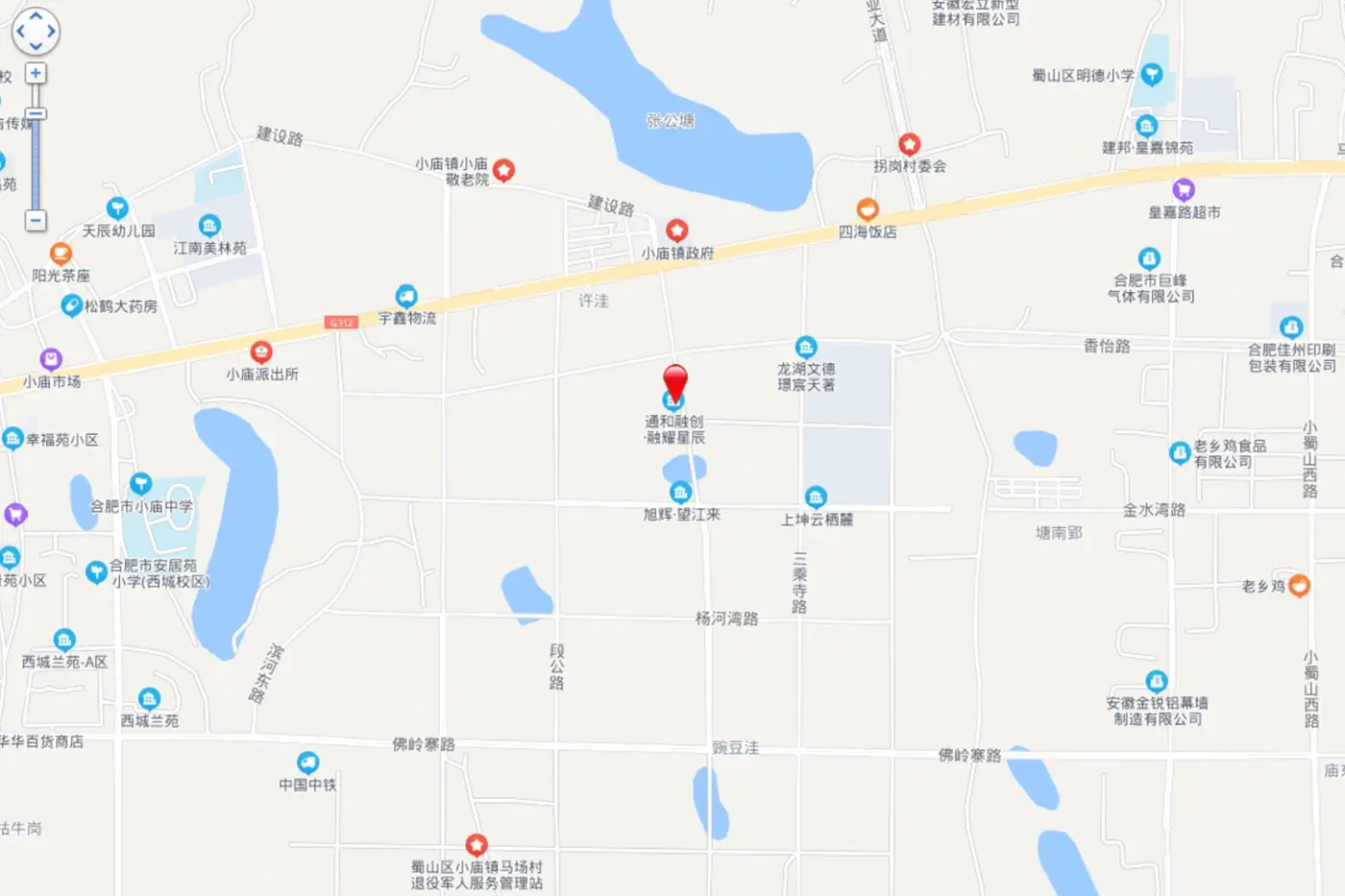The width and height of the screenshot is (1345, 896).
Task: Pan the map down with the arrow
Action: [36, 46]
